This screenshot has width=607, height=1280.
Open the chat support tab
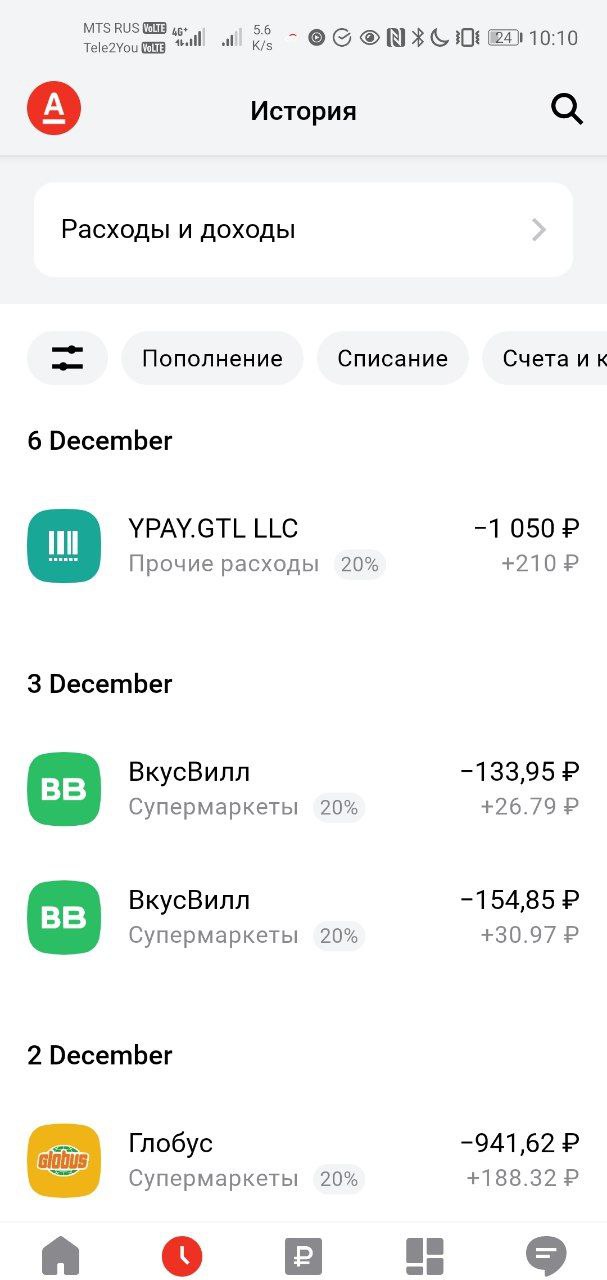click(x=546, y=1254)
